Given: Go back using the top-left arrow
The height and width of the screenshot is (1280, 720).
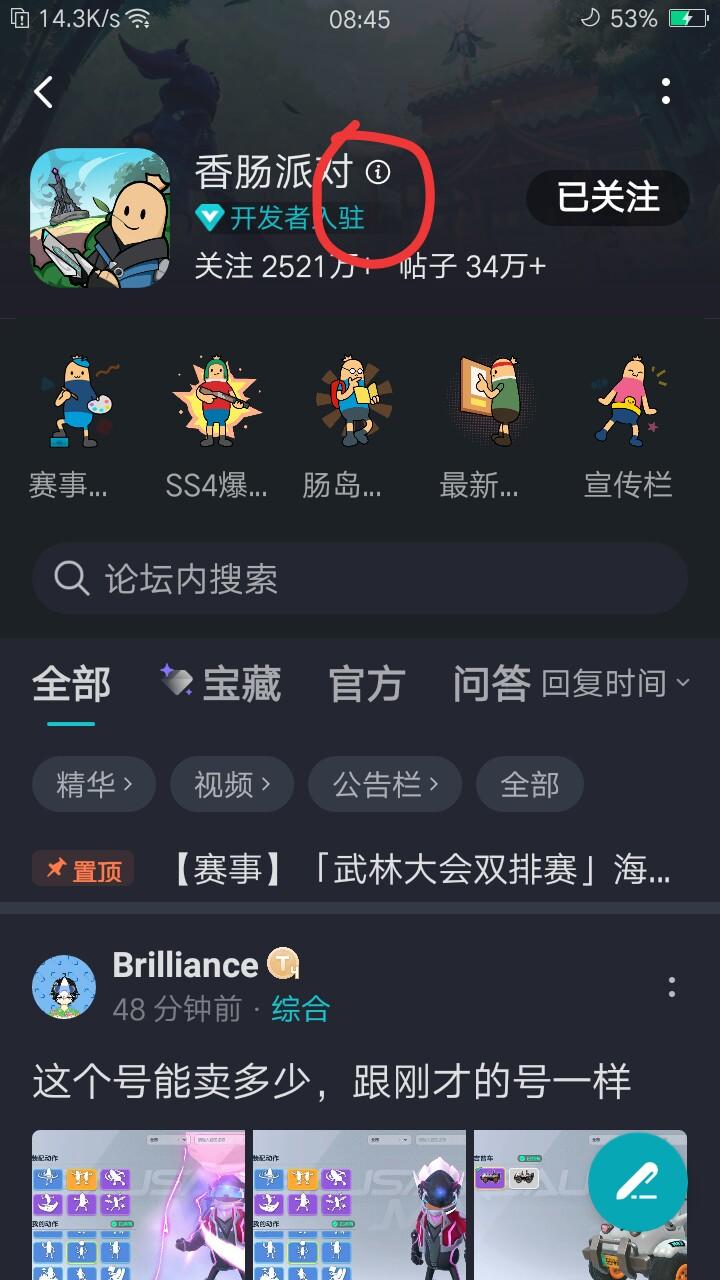Looking at the screenshot, I should 43,93.
